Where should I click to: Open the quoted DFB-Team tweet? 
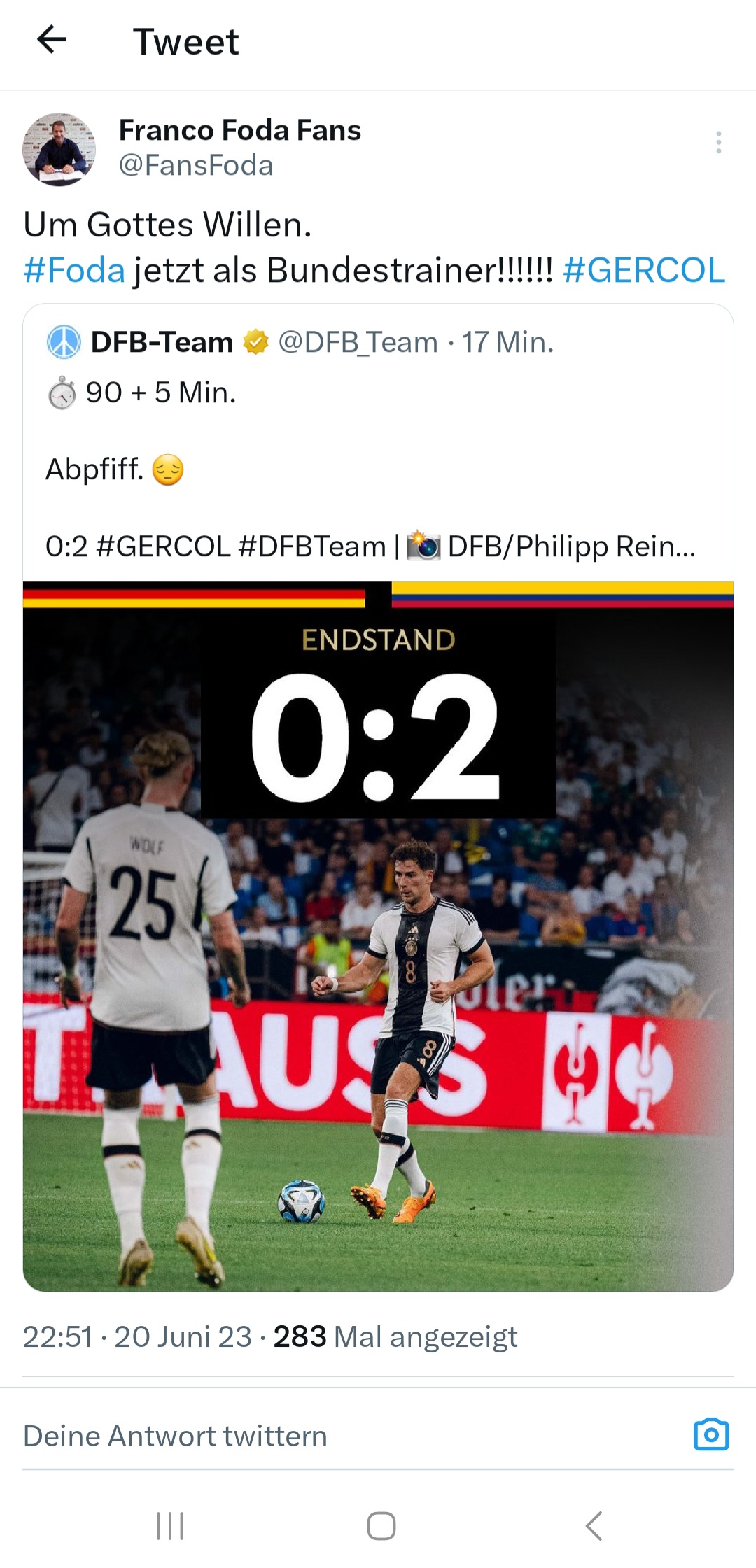[x=378, y=442]
